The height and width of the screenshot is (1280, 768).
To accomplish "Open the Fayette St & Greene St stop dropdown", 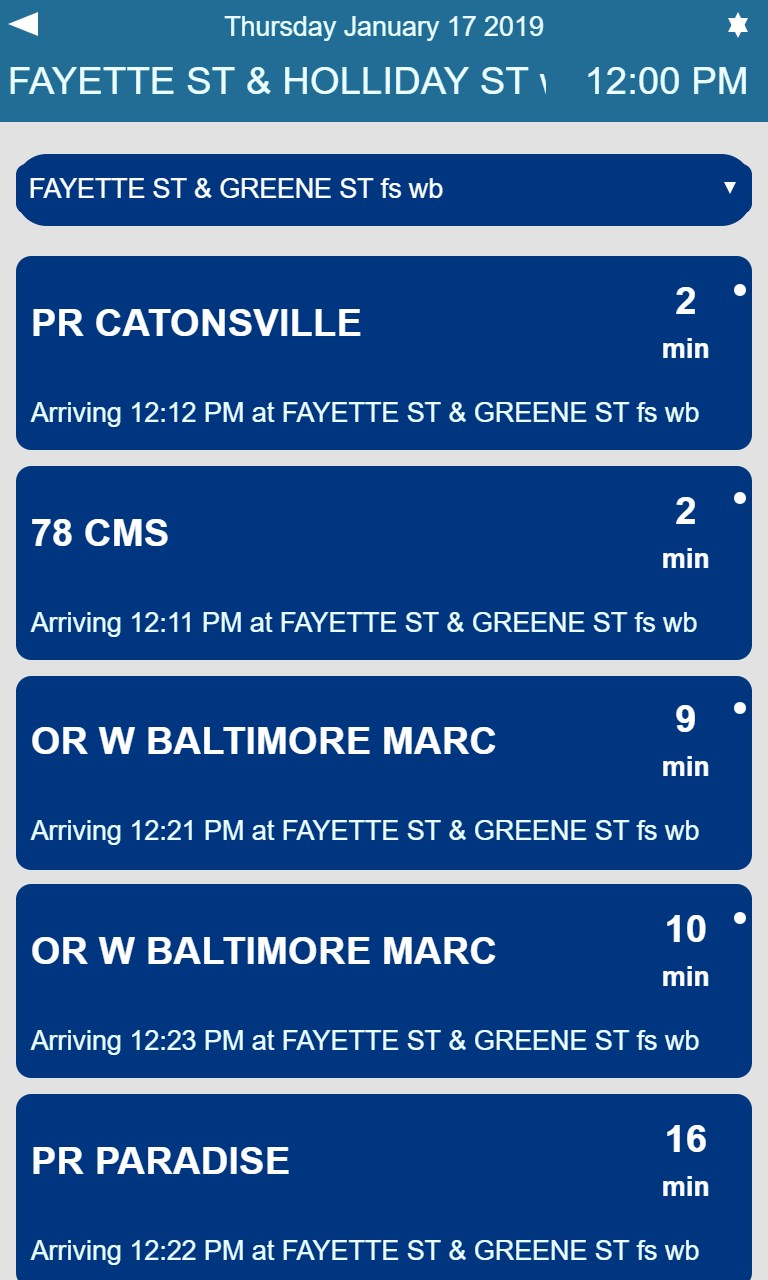I will coord(384,189).
